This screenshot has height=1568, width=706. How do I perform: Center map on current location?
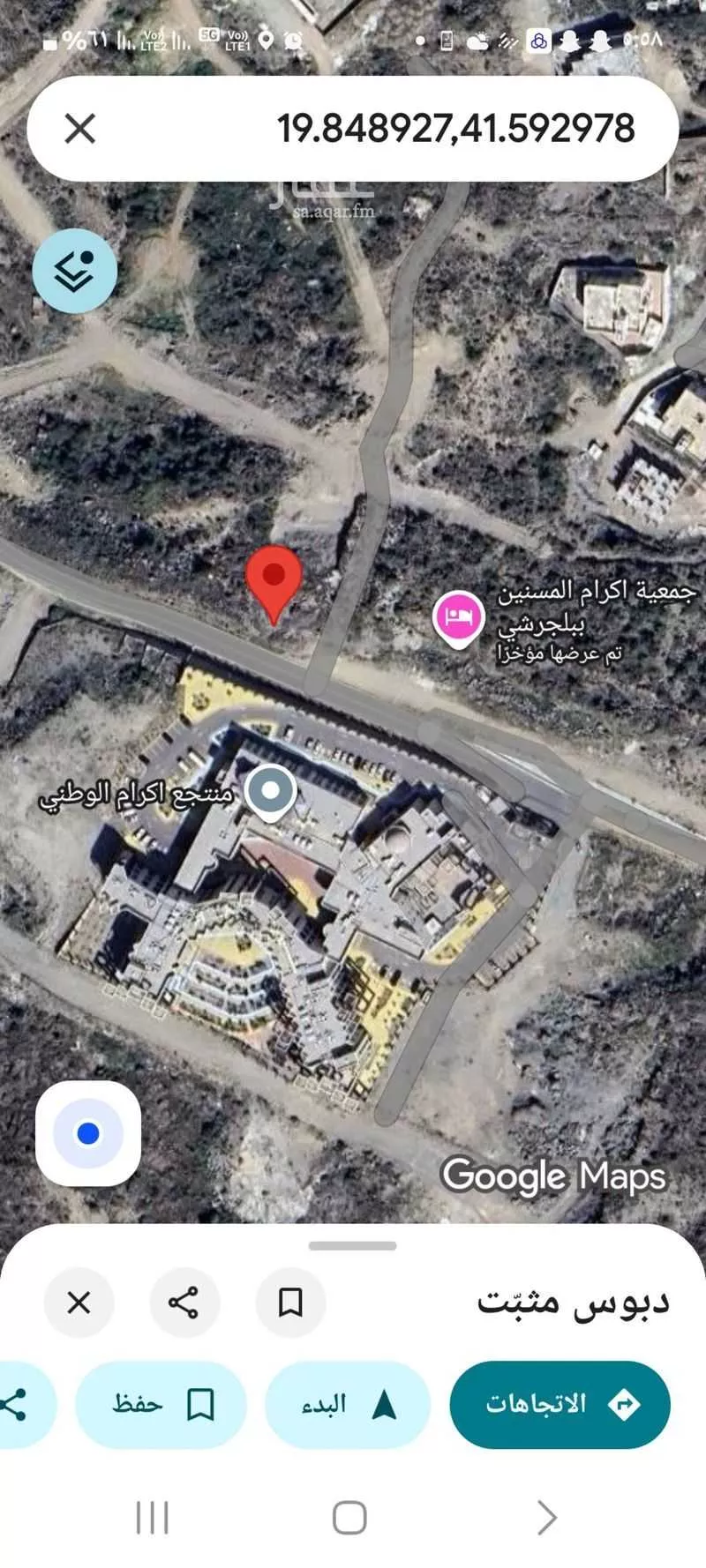(87, 1135)
